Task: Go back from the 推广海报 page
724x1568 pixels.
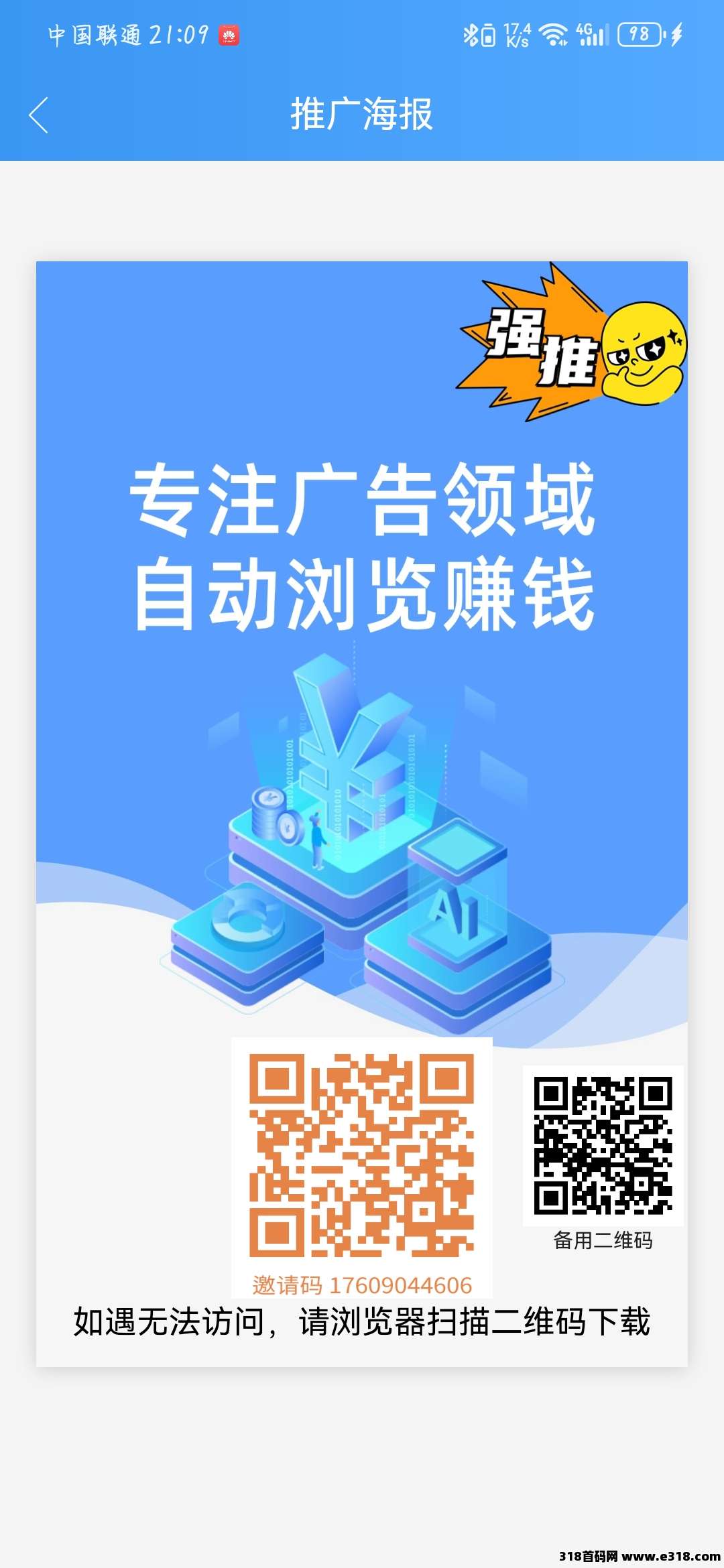Action: tap(39, 115)
